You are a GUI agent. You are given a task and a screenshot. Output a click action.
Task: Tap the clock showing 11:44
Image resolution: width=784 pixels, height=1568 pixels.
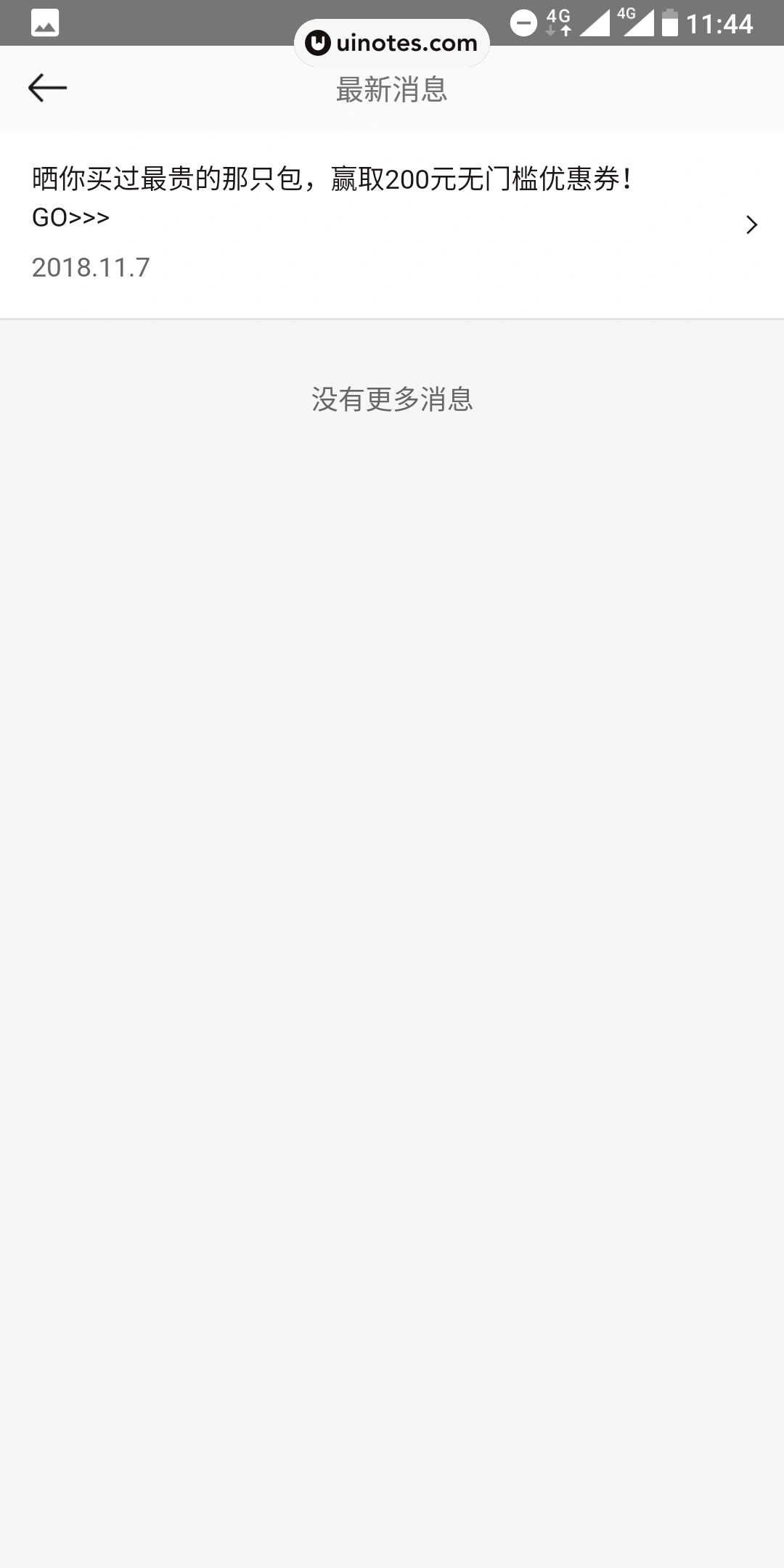721,23
